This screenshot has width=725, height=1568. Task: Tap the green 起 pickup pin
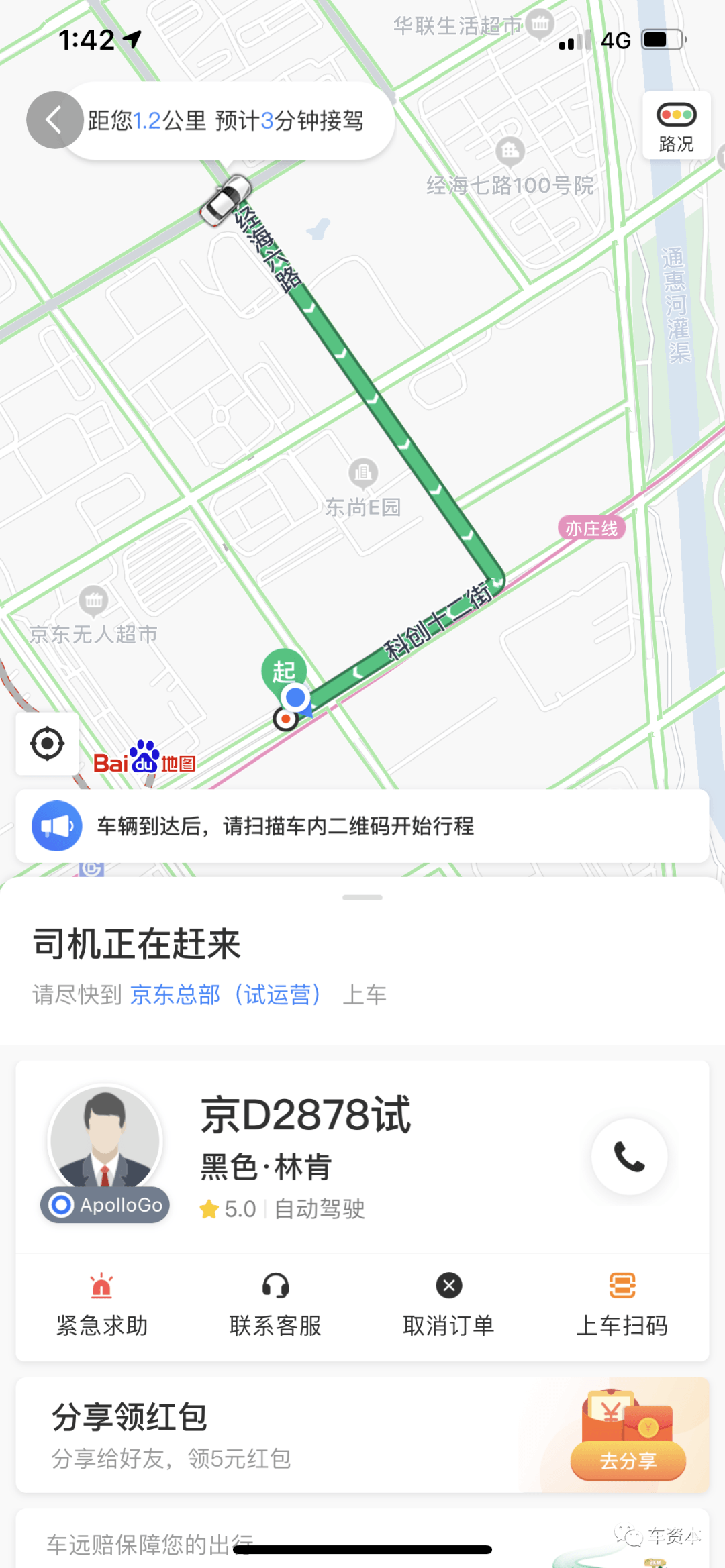285,671
